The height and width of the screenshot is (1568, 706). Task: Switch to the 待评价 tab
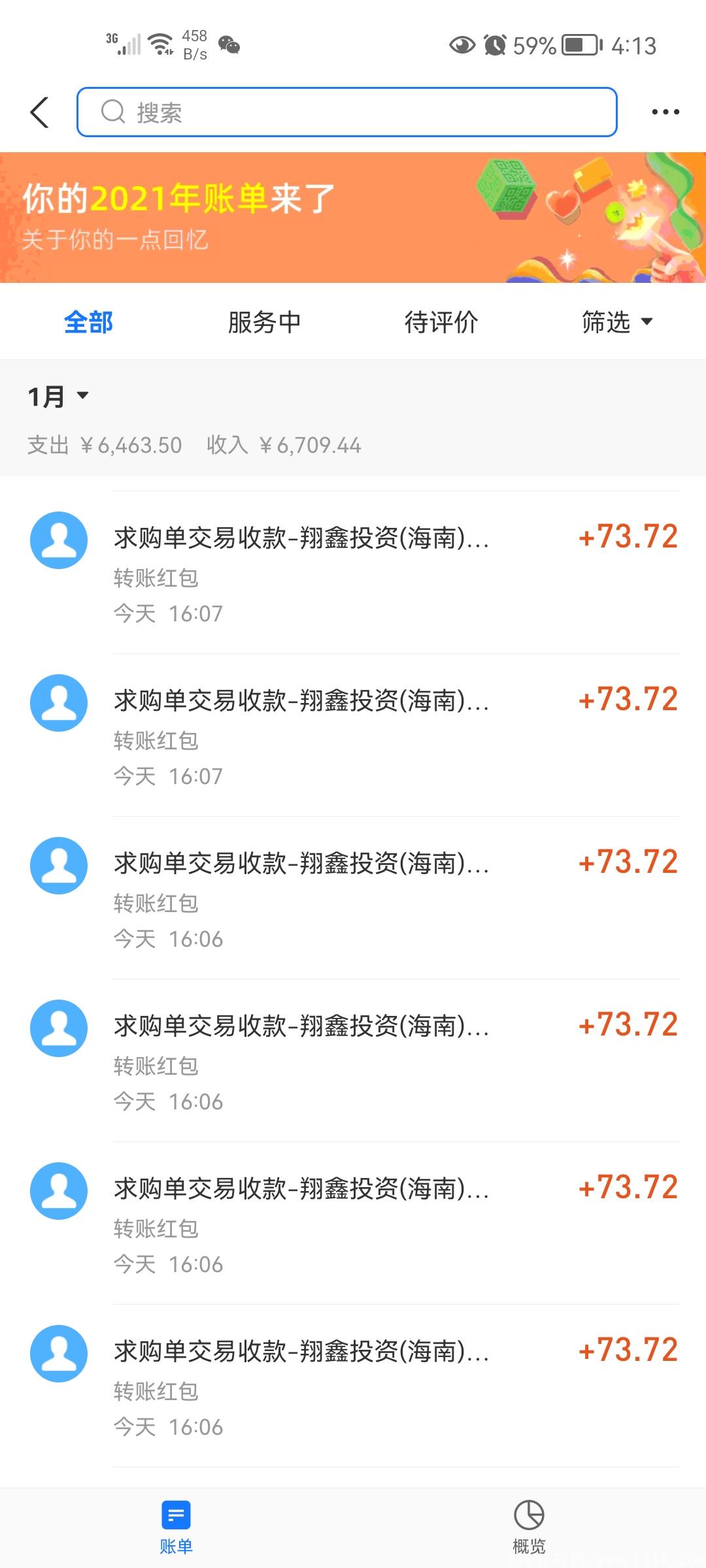(441, 322)
